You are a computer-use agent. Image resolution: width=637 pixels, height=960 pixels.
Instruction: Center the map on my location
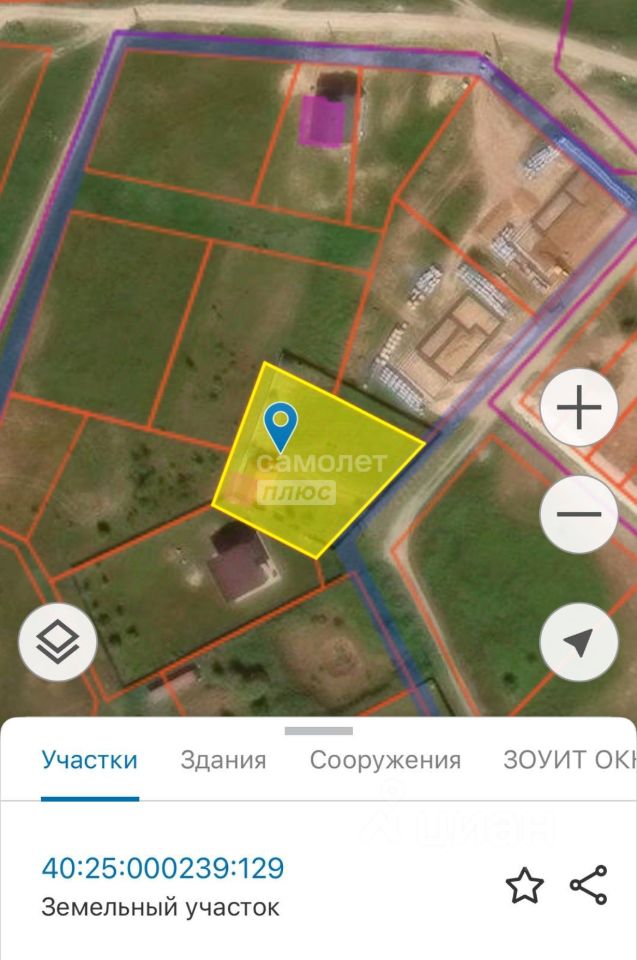[578, 643]
